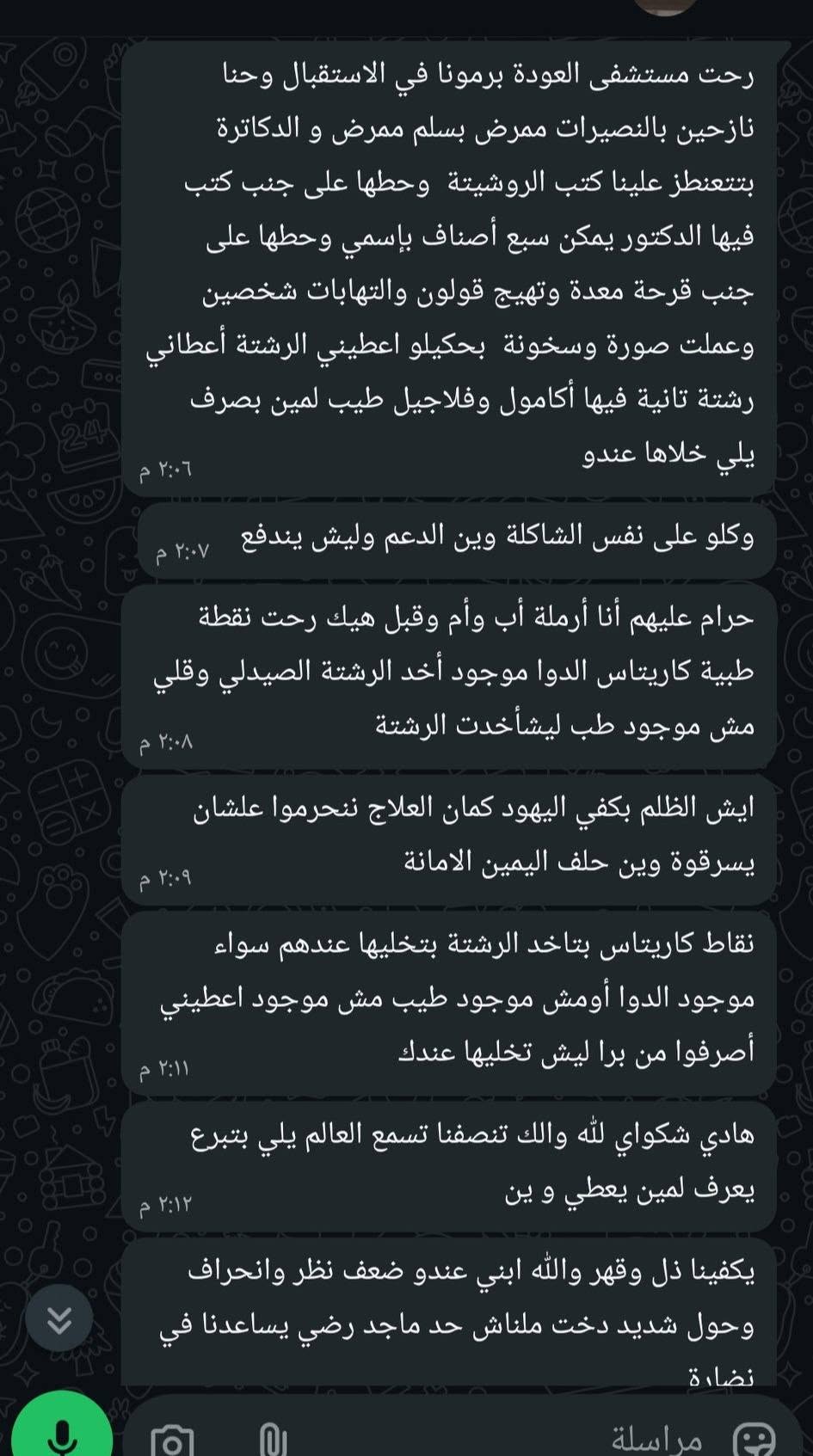This screenshot has width=813, height=1456.
Task: Record a voice message with the microphone
Action: click(x=61, y=1433)
